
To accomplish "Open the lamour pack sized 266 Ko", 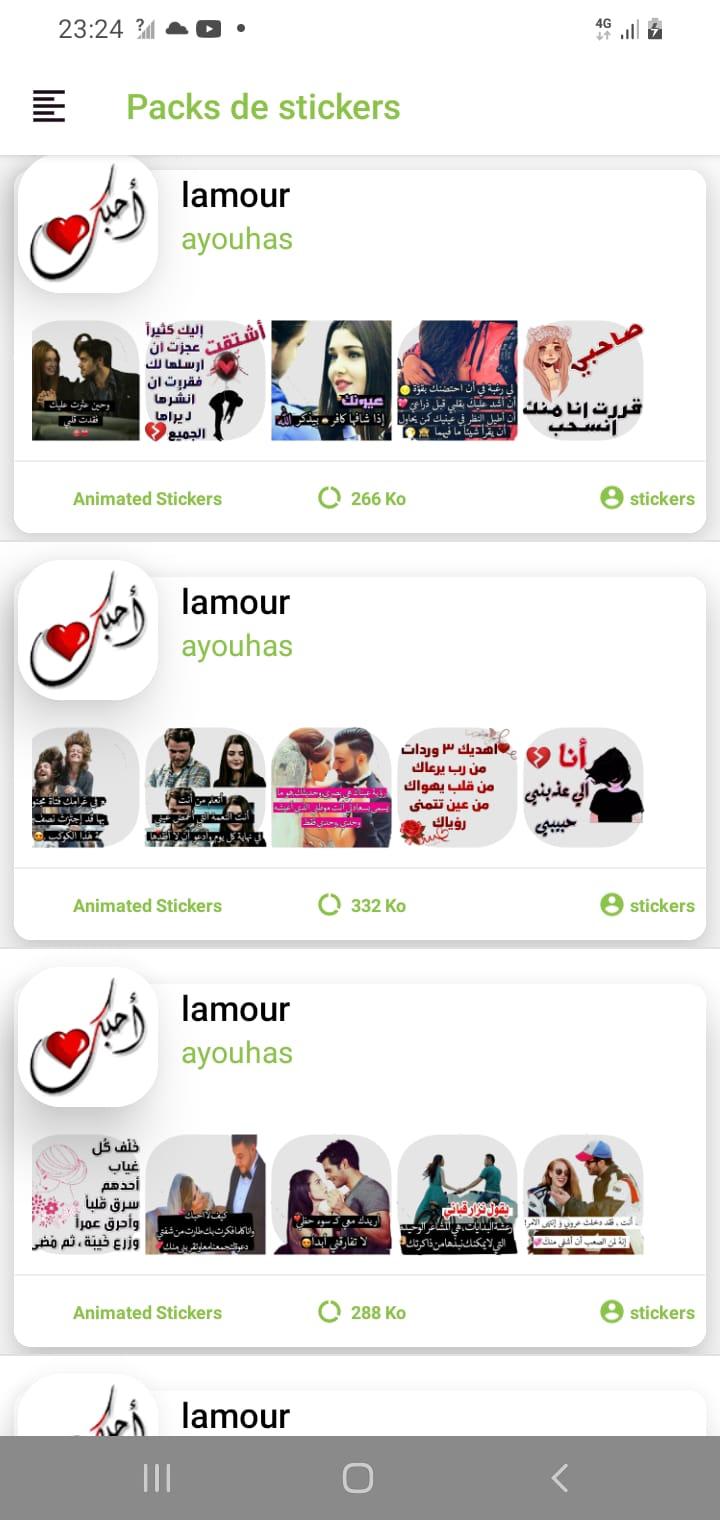I will click(360, 352).
